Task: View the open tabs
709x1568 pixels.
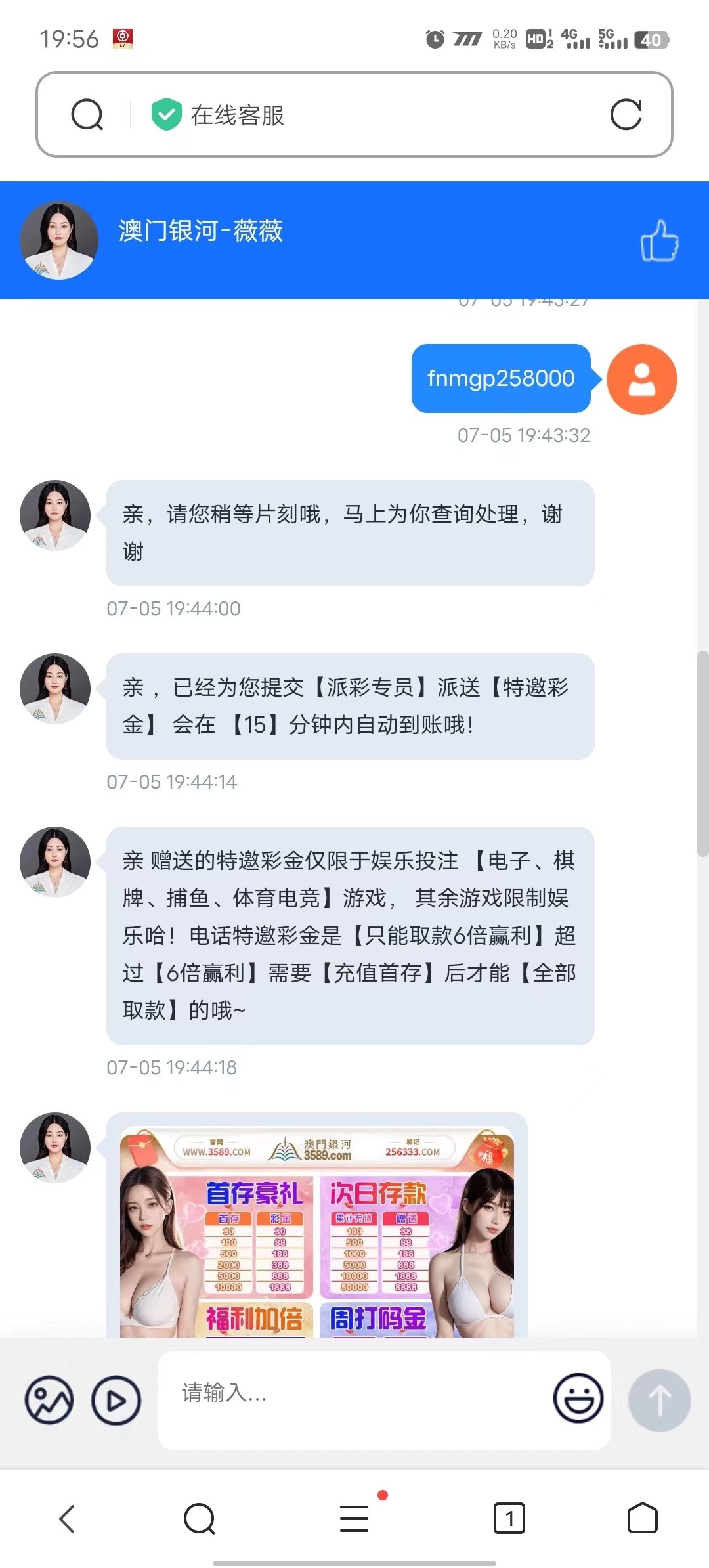Action: [509, 1518]
